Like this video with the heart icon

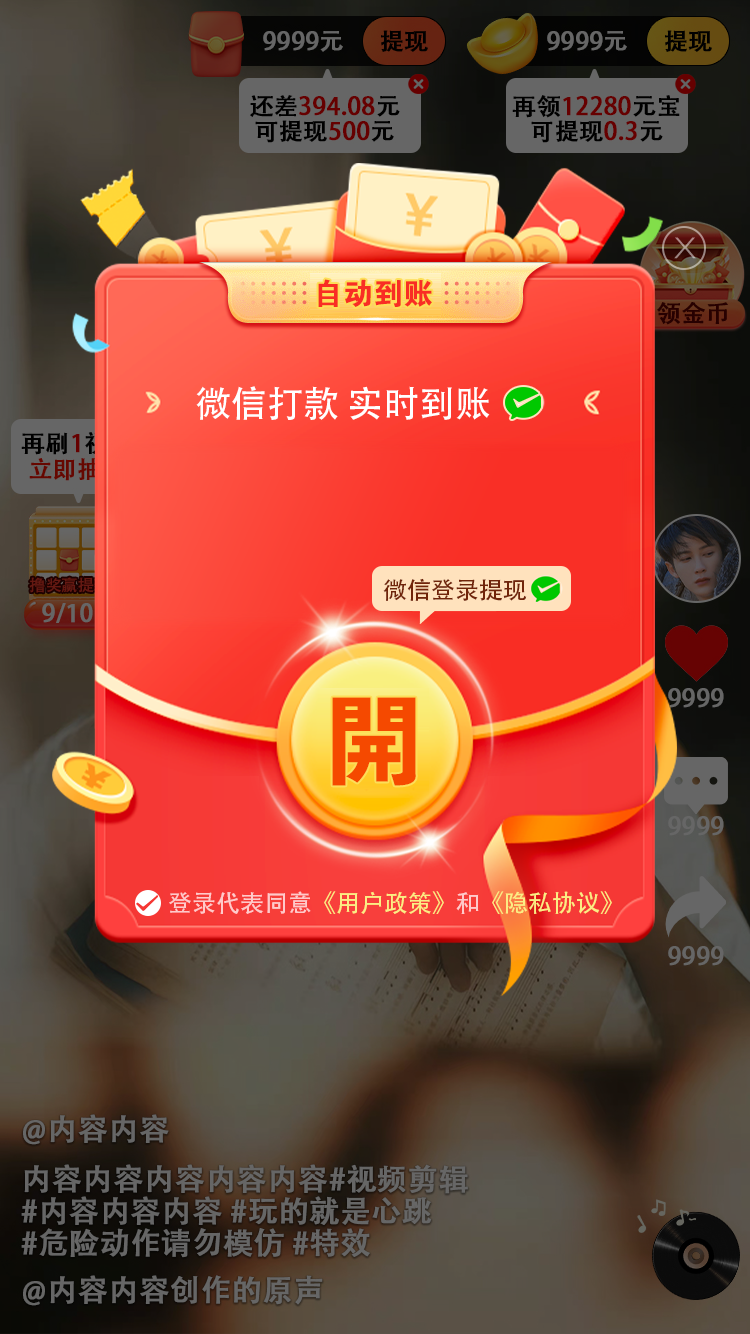point(696,653)
